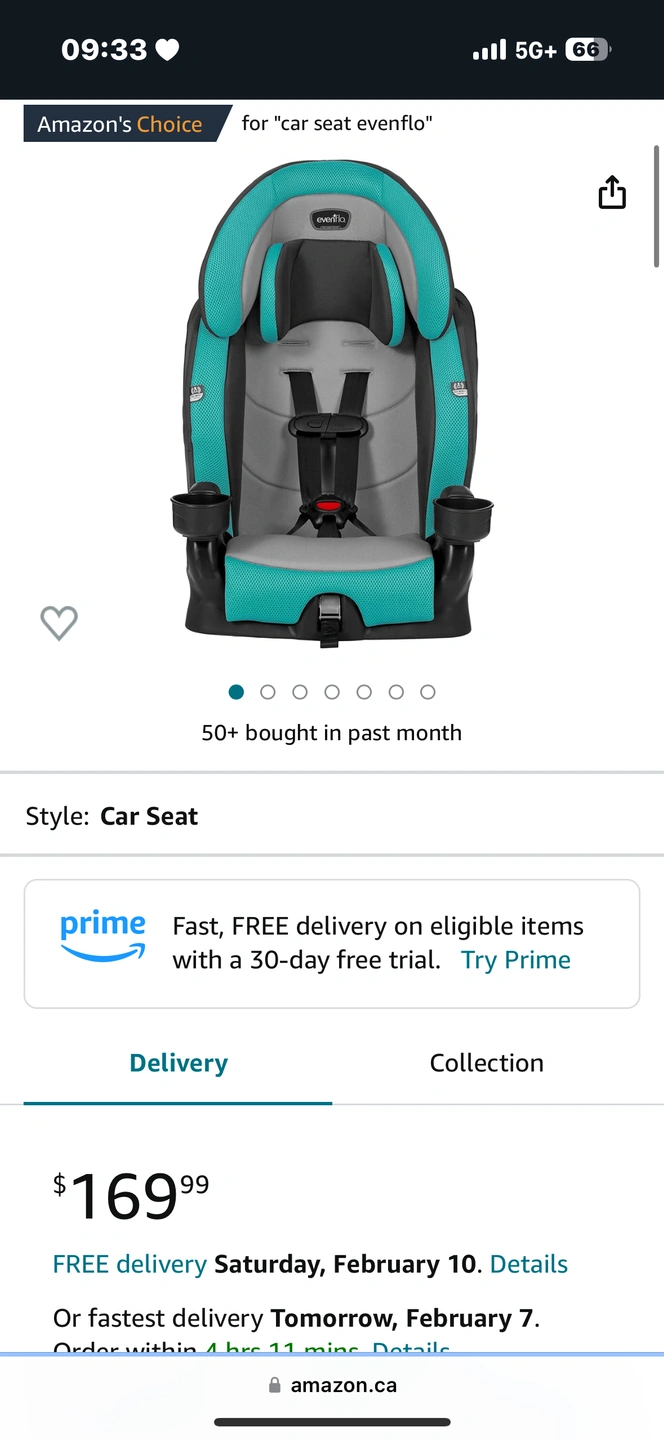Open Details link next to free delivery date

click(x=528, y=1264)
